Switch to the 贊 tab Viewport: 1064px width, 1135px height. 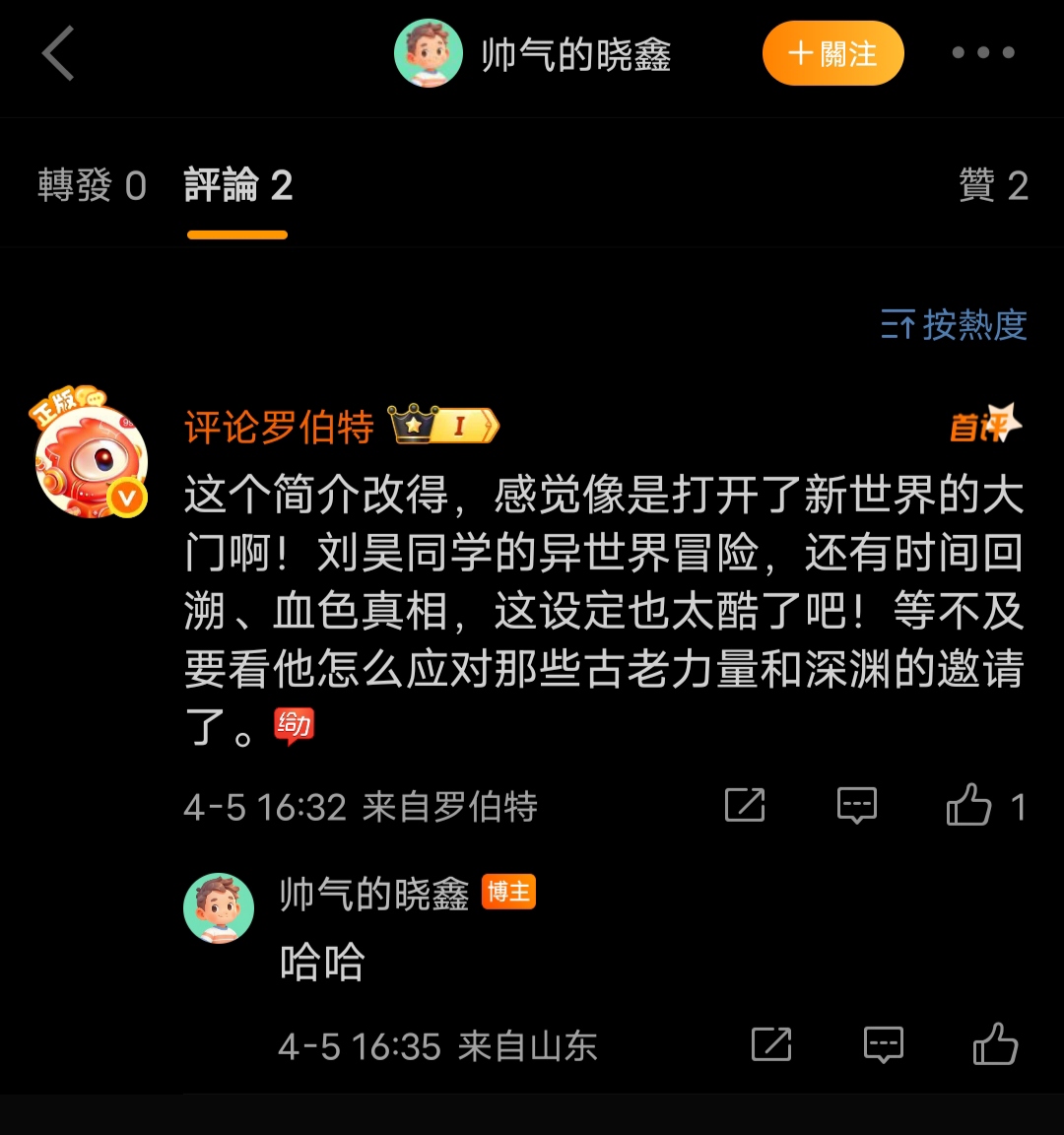[x=992, y=185]
